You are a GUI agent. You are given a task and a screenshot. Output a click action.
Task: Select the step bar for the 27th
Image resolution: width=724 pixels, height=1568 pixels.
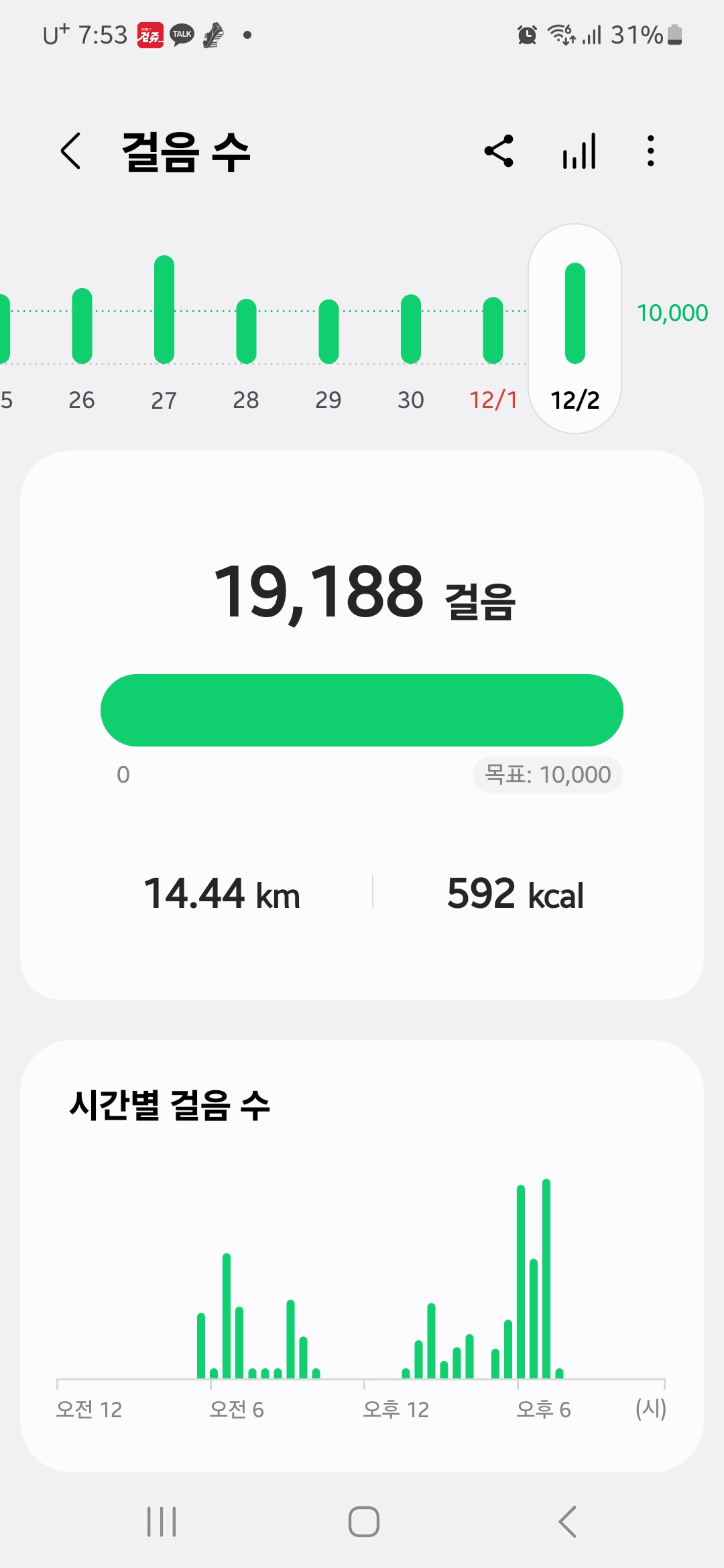[x=164, y=310]
